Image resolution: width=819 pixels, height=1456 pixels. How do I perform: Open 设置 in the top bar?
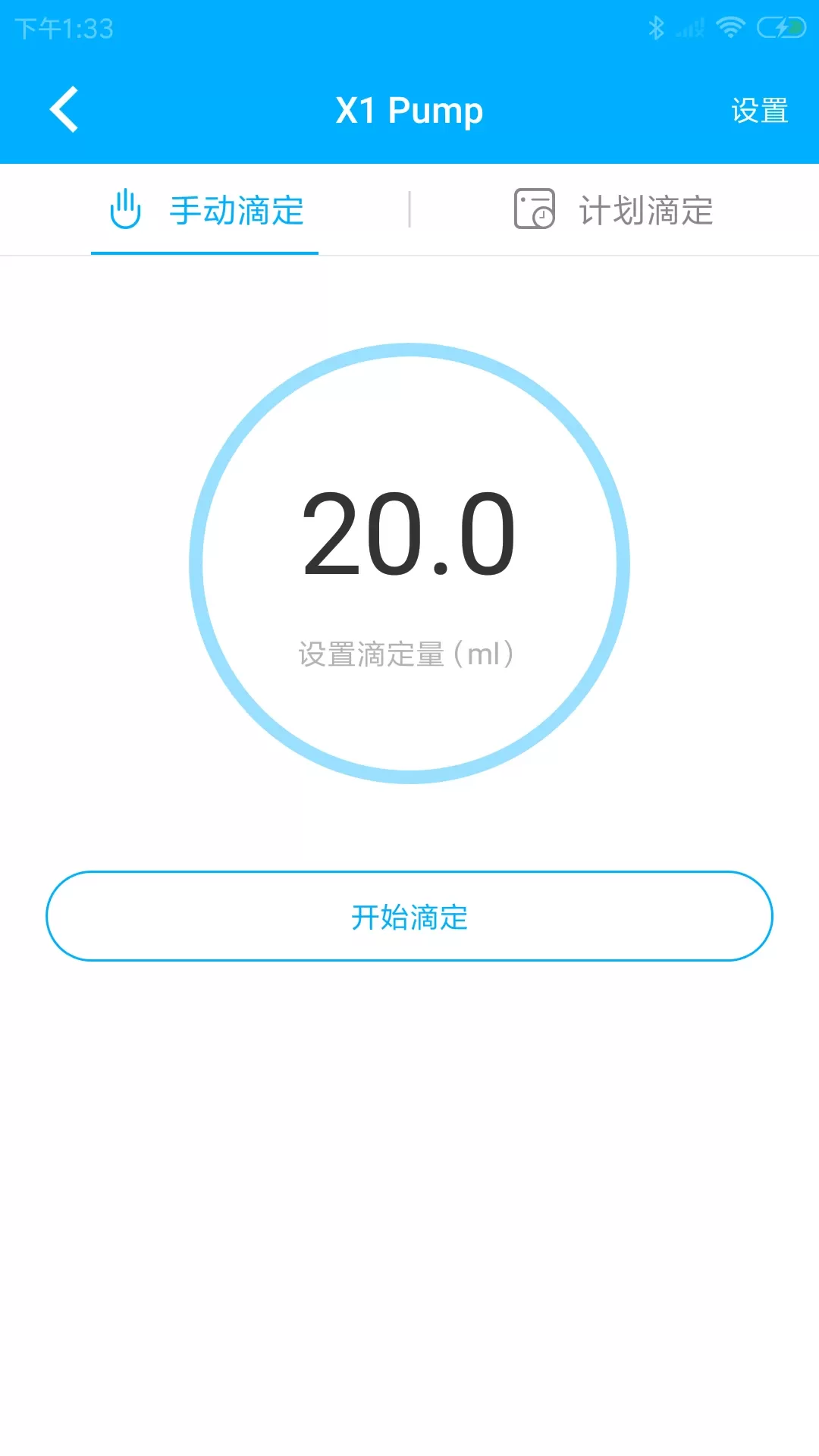(x=759, y=111)
